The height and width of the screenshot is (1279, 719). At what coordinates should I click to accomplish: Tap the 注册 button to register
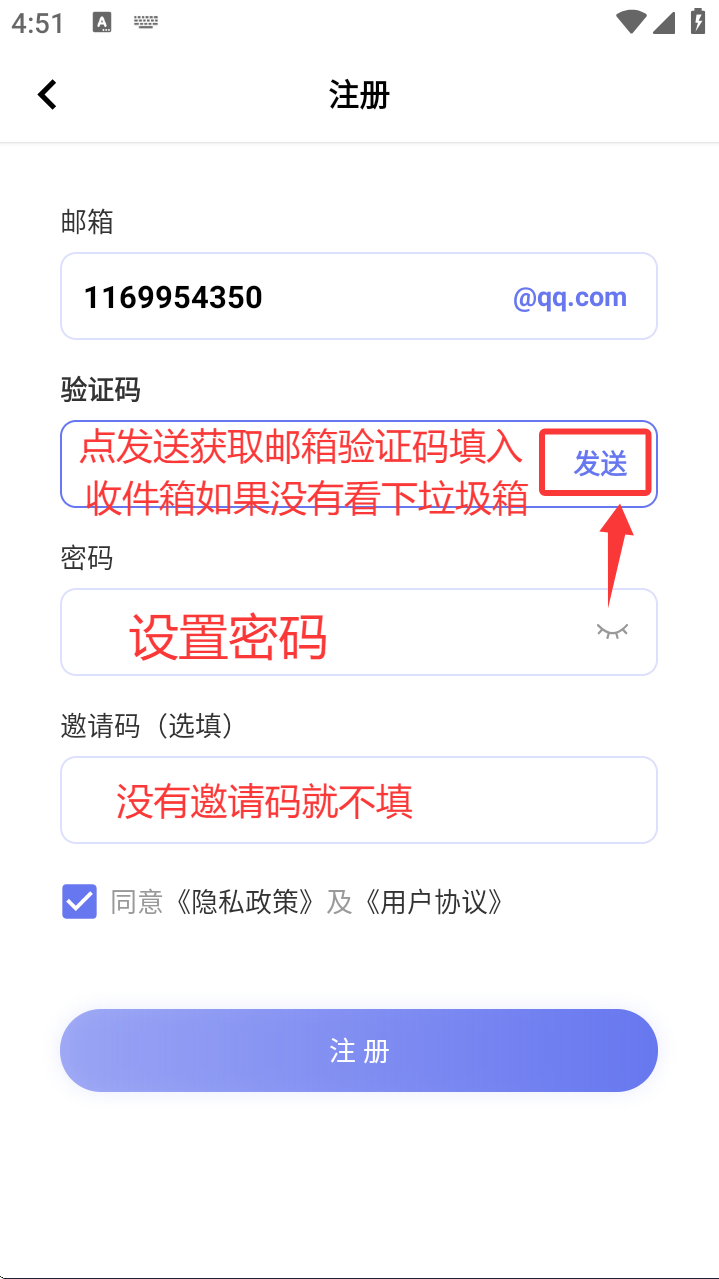pyautogui.click(x=358, y=1050)
